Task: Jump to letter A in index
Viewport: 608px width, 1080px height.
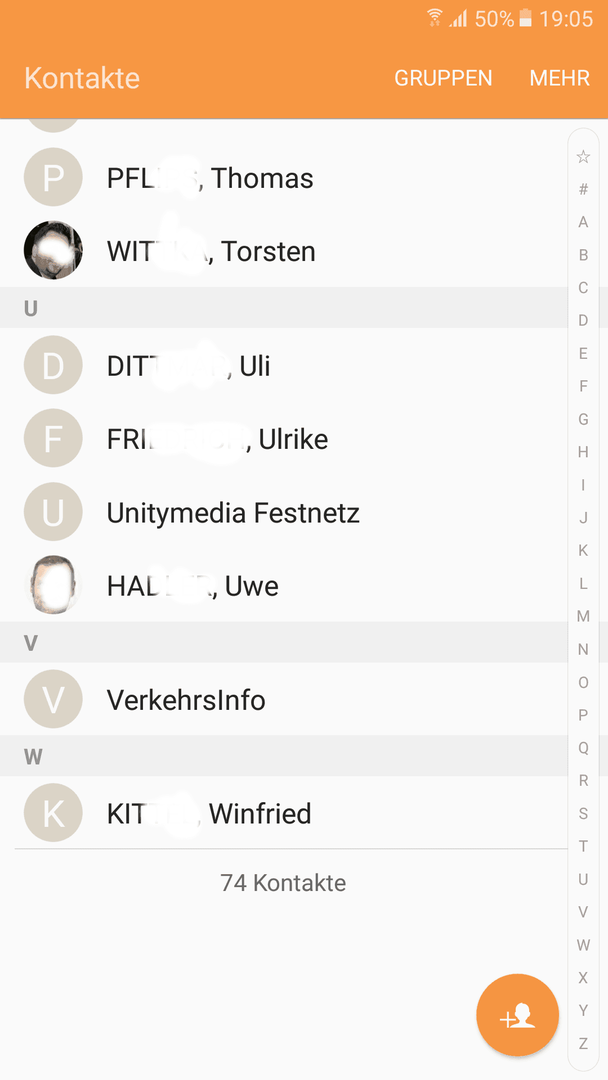Action: click(583, 222)
